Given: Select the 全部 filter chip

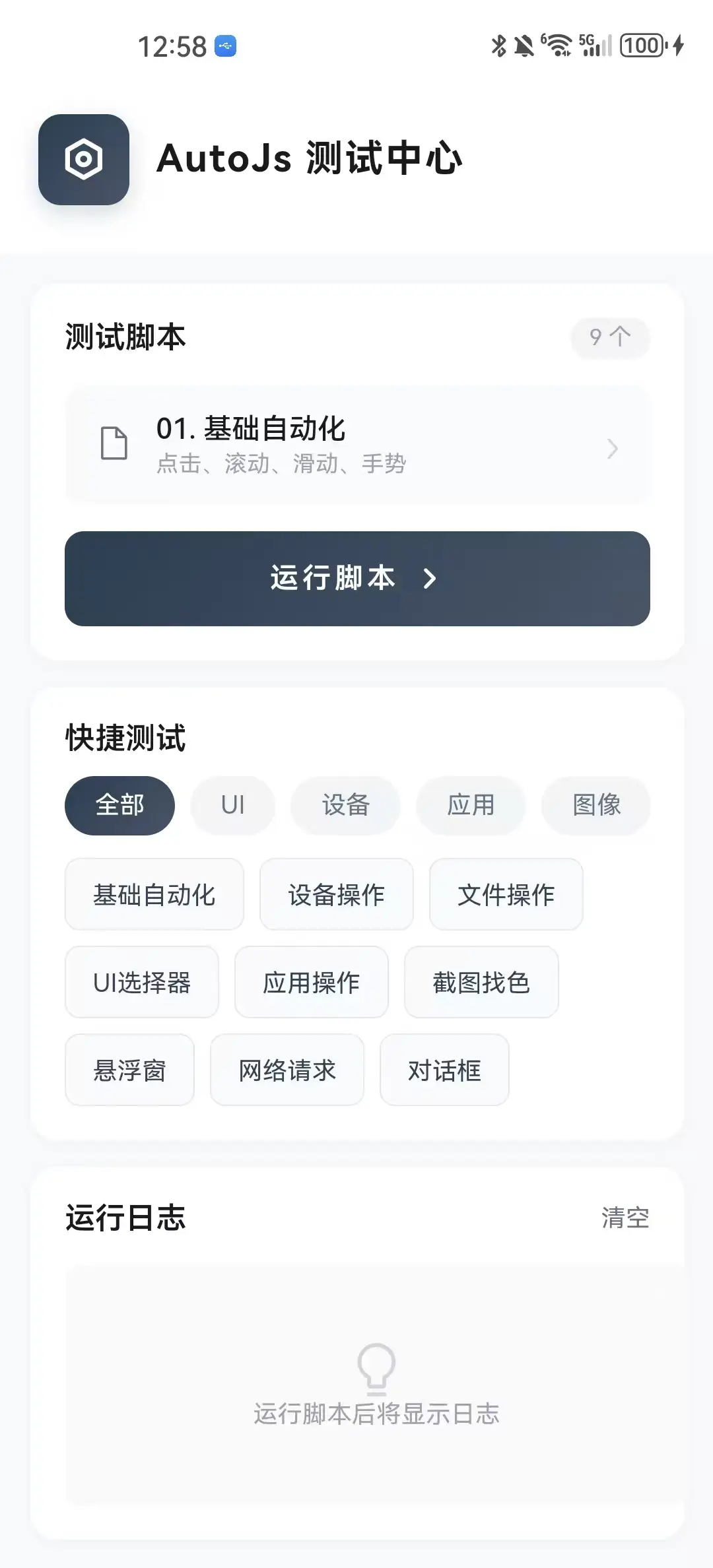Looking at the screenshot, I should (119, 805).
